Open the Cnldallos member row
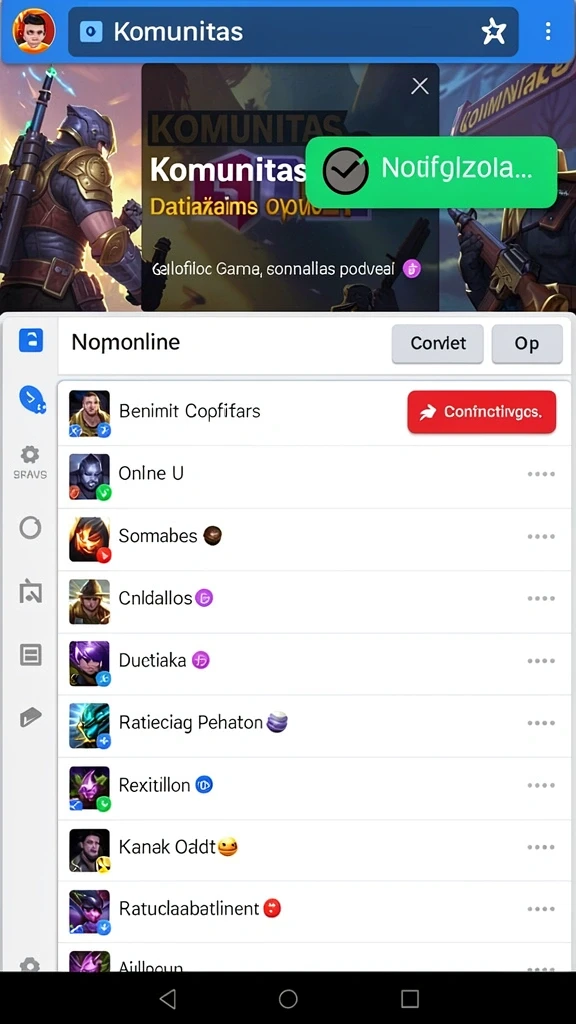Viewport: 576px width, 1024px height. pyautogui.click(x=314, y=599)
